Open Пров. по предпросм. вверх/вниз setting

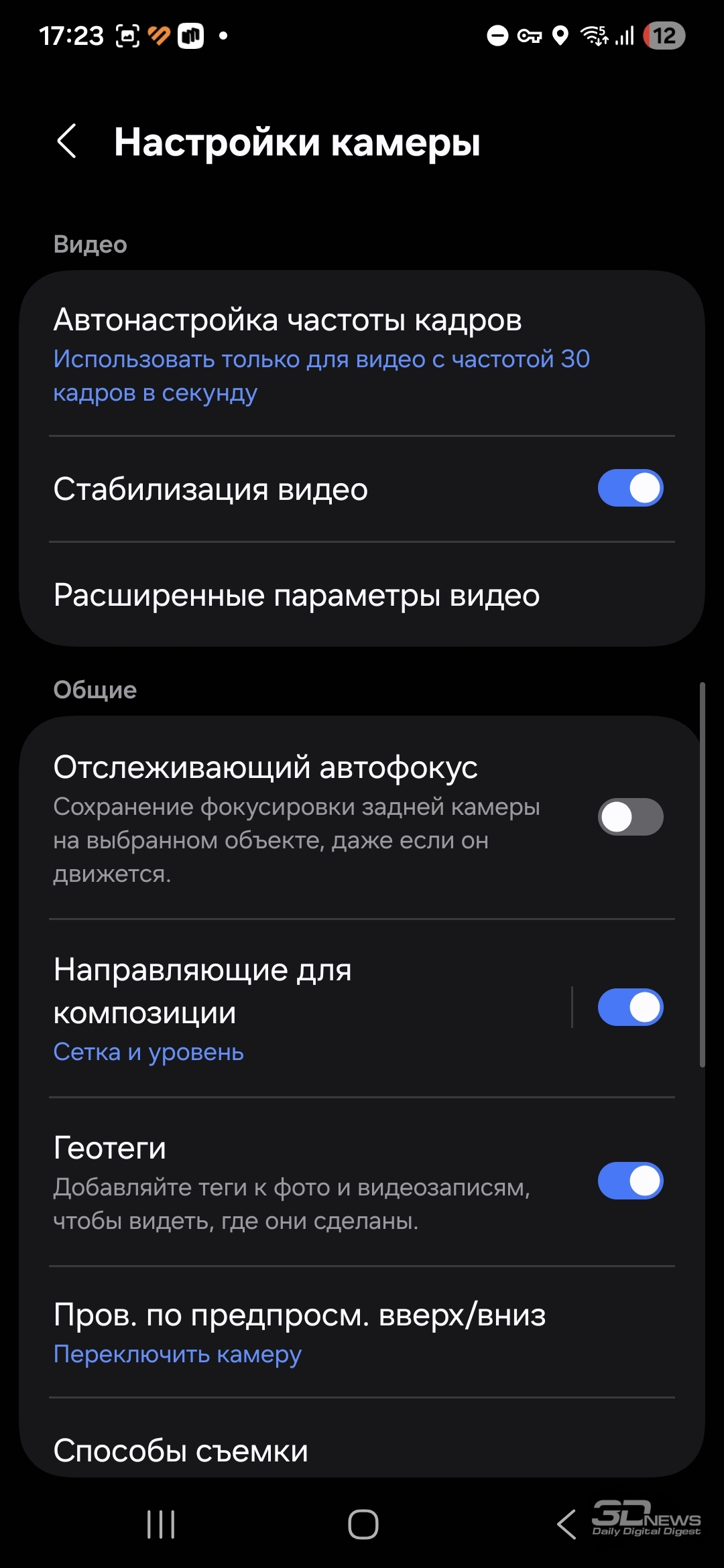(x=362, y=1332)
